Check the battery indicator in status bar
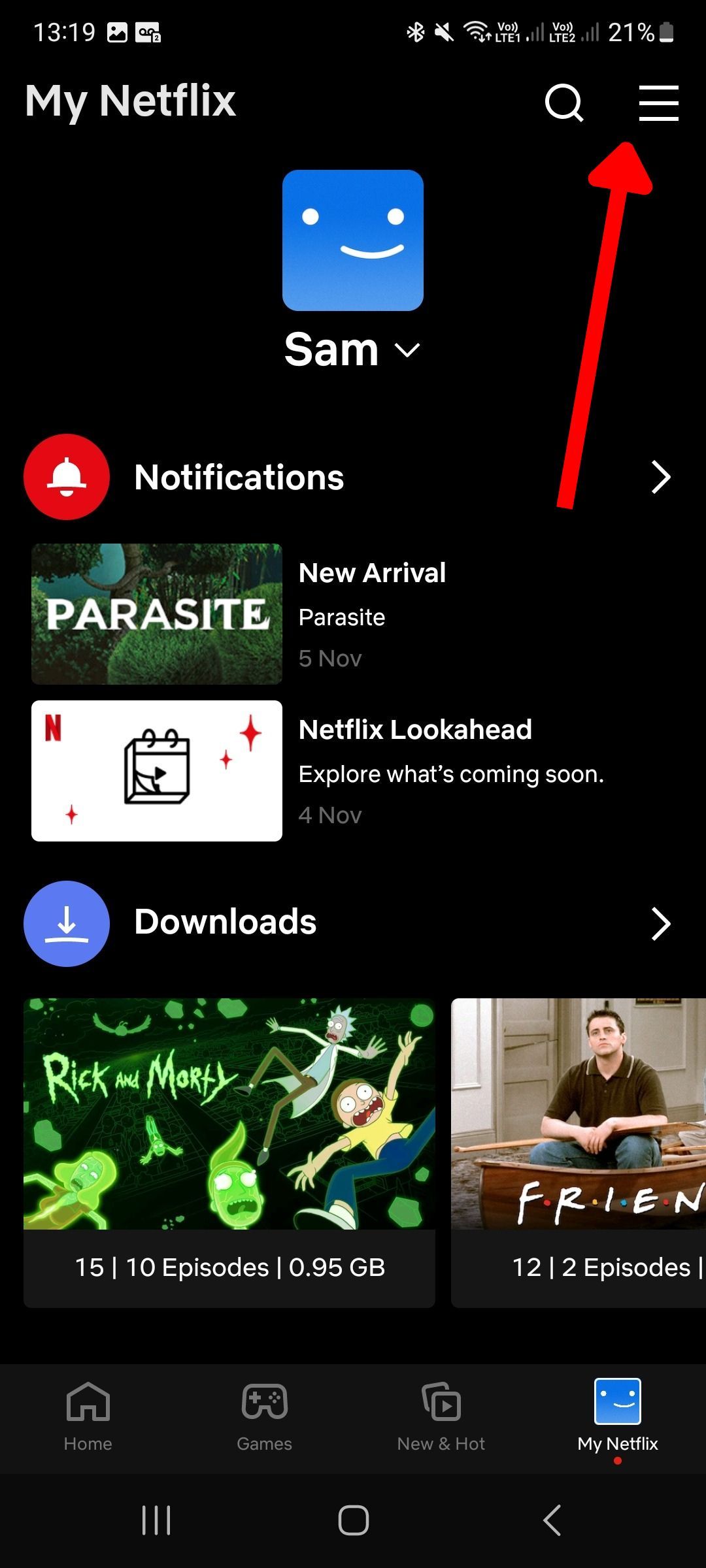Viewport: 706px width, 1568px height. (x=665, y=31)
